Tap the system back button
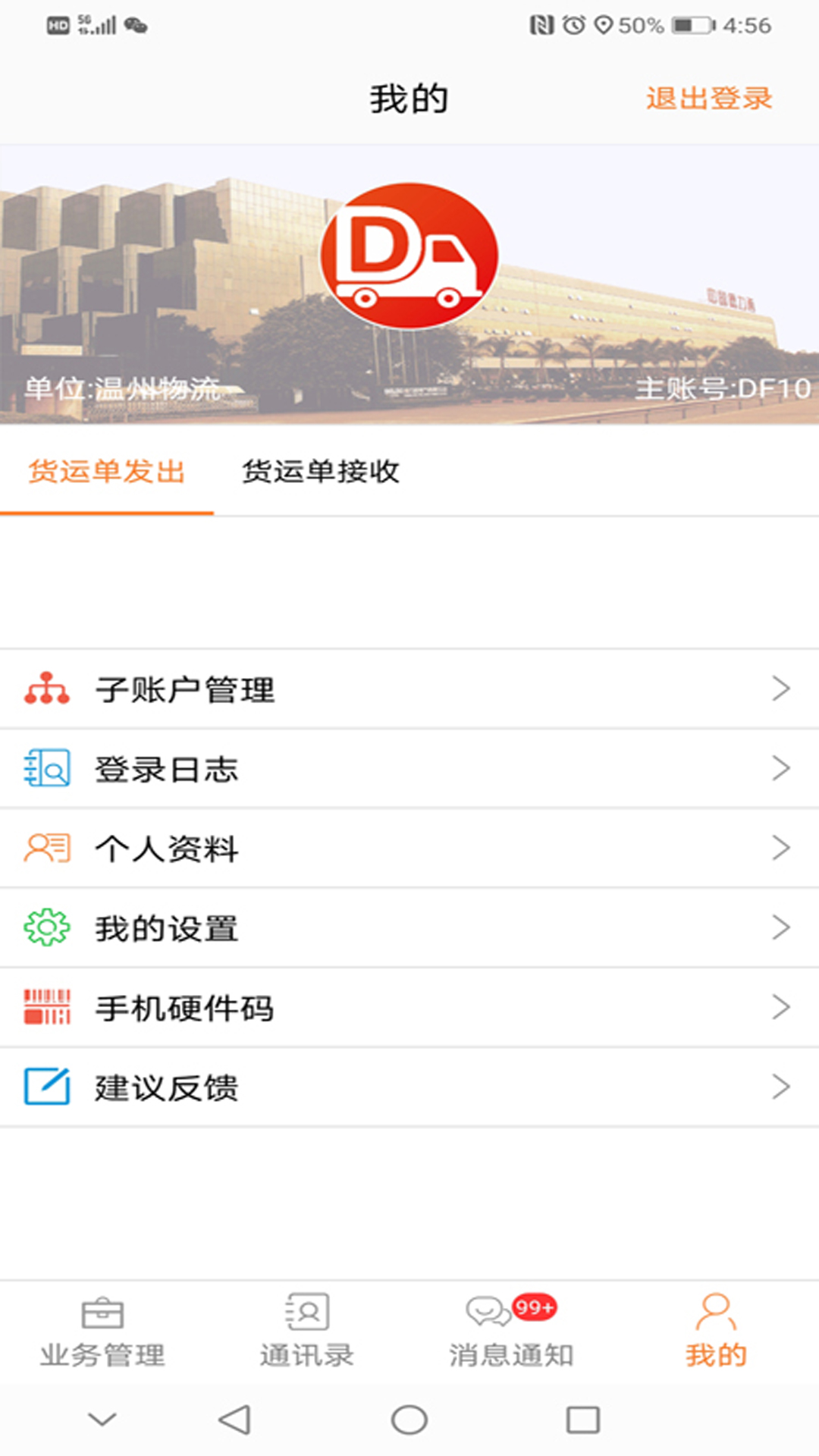The width and height of the screenshot is (819, 1456). (234, 1420)
